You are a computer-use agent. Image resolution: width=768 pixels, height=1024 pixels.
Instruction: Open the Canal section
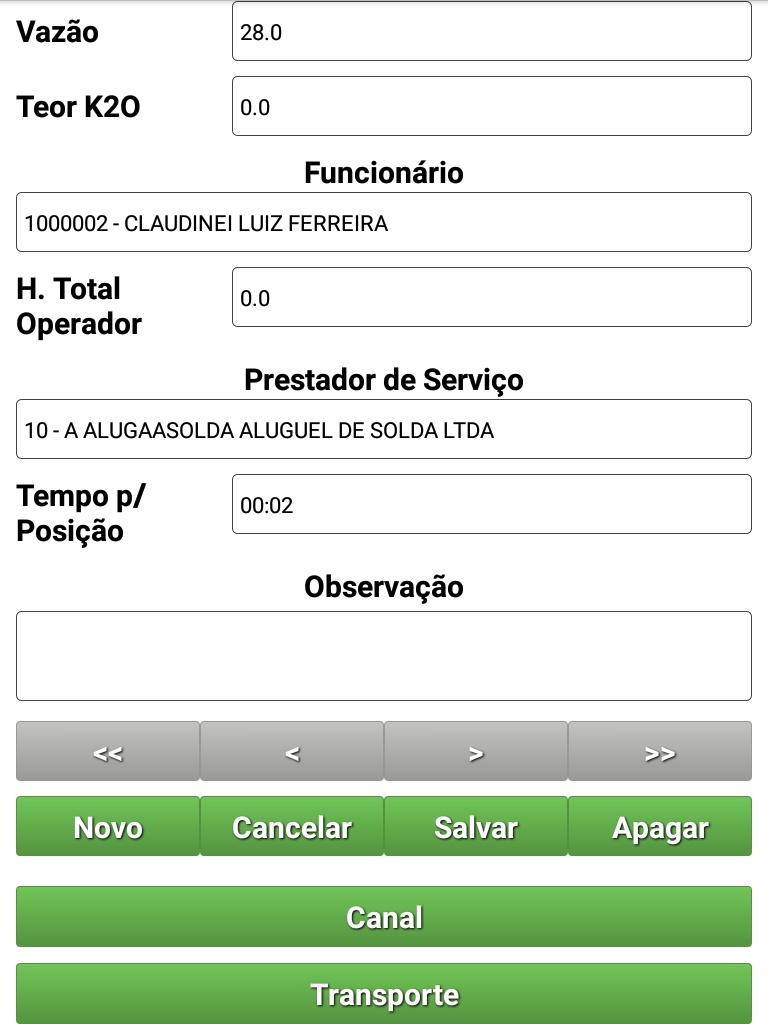384,917
